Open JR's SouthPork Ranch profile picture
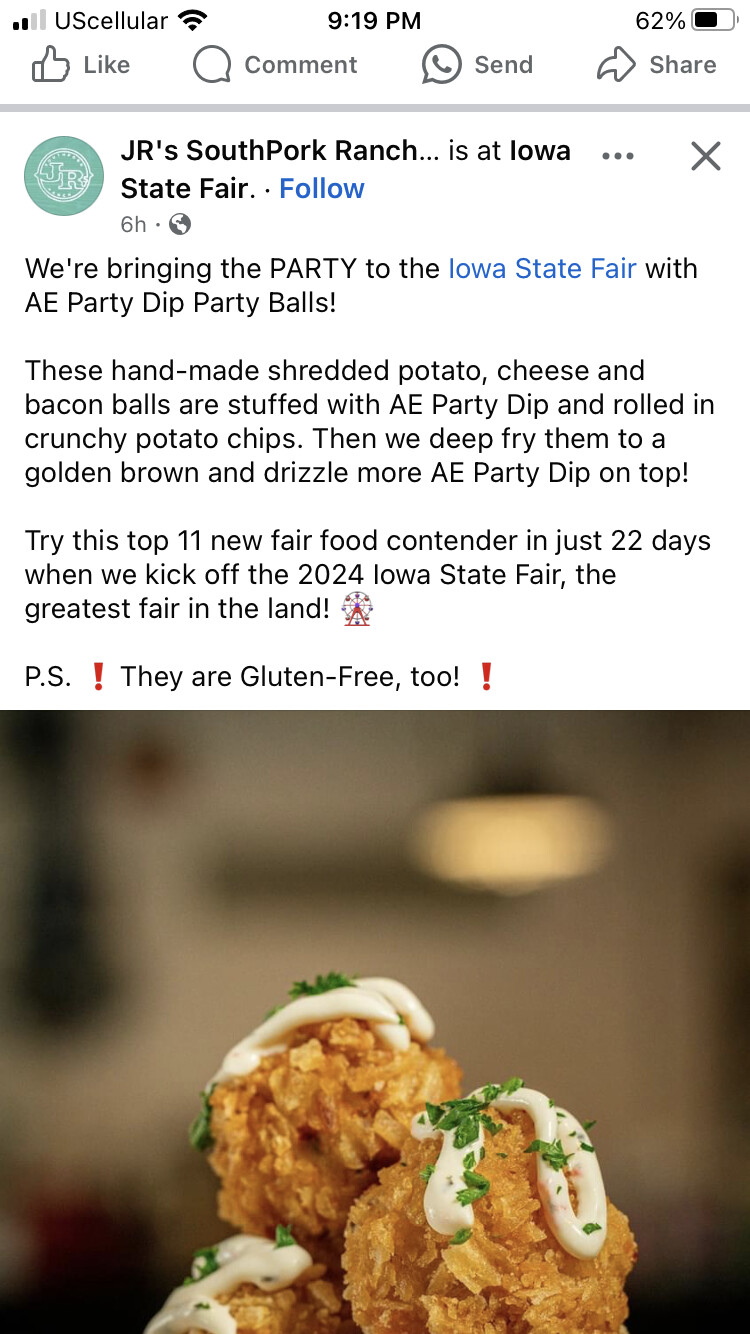 click(64, 176)
